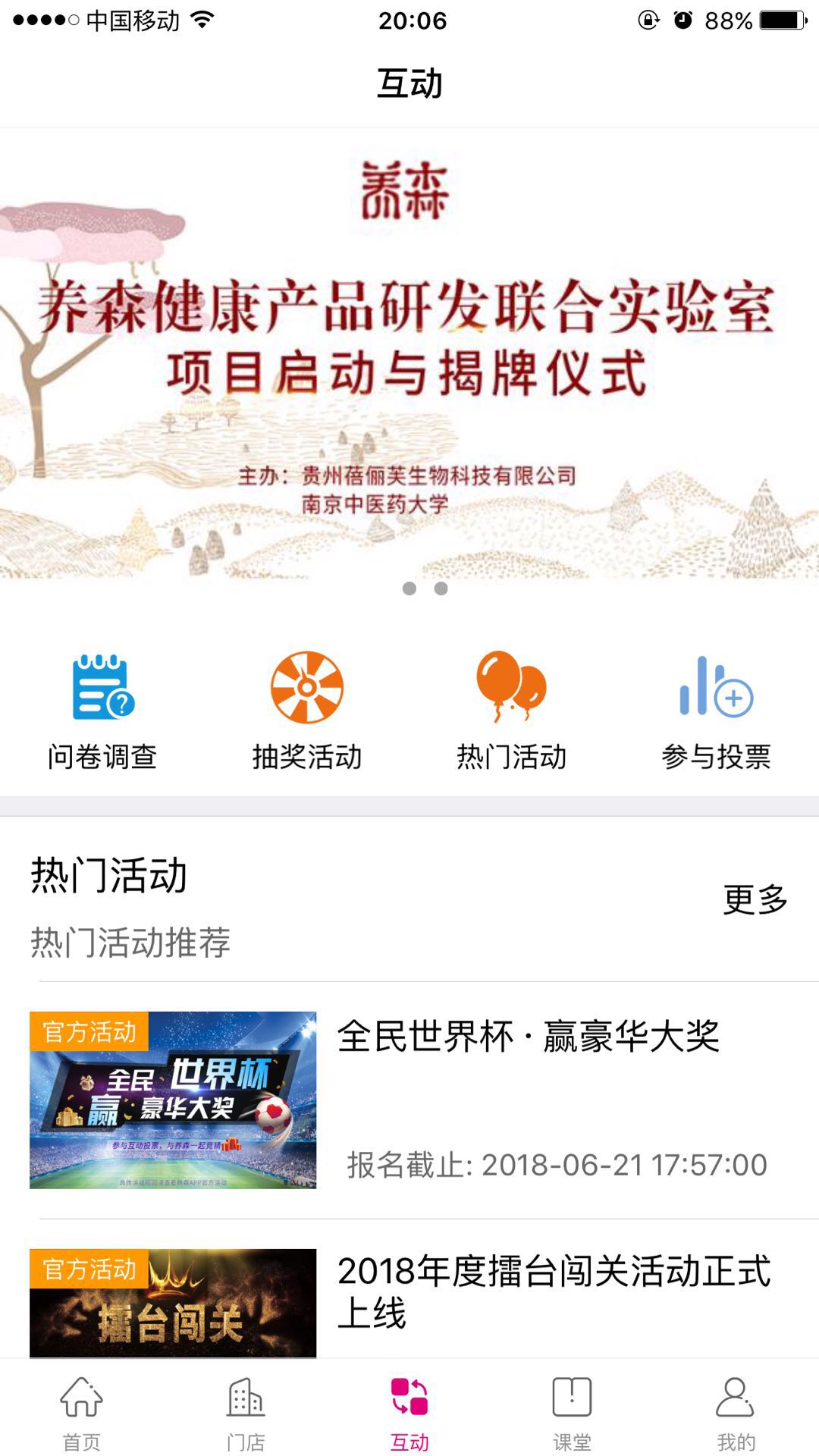Open 热门活动 with the balloons icon
819x1456 pixels.
point(511,711)
